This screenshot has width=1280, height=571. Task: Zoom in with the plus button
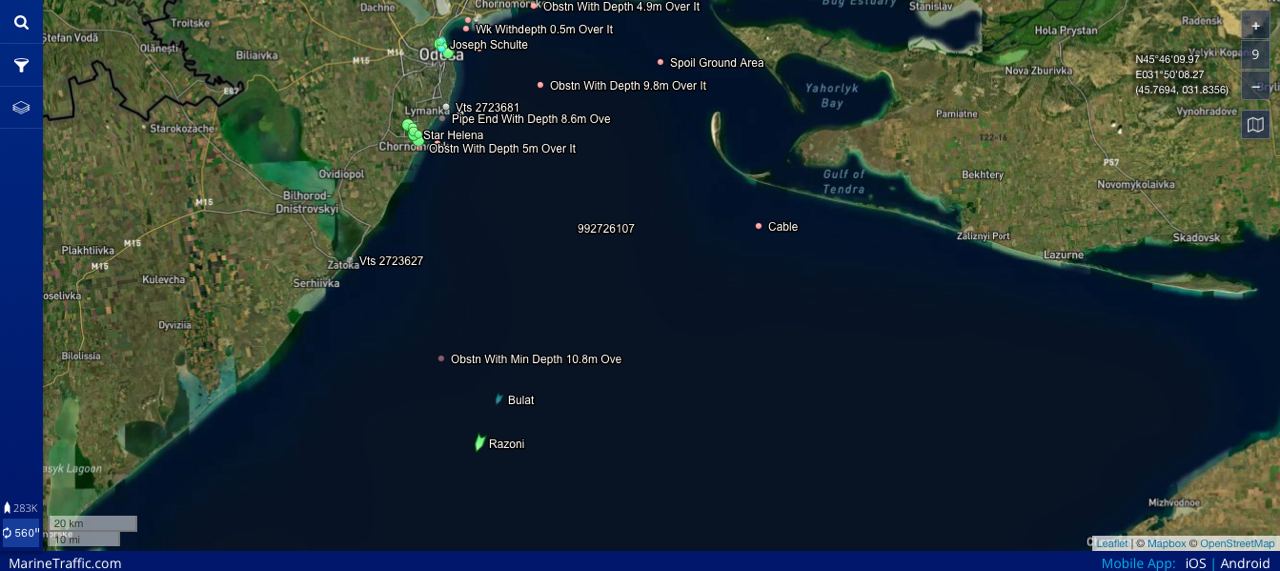point(1256,26)
